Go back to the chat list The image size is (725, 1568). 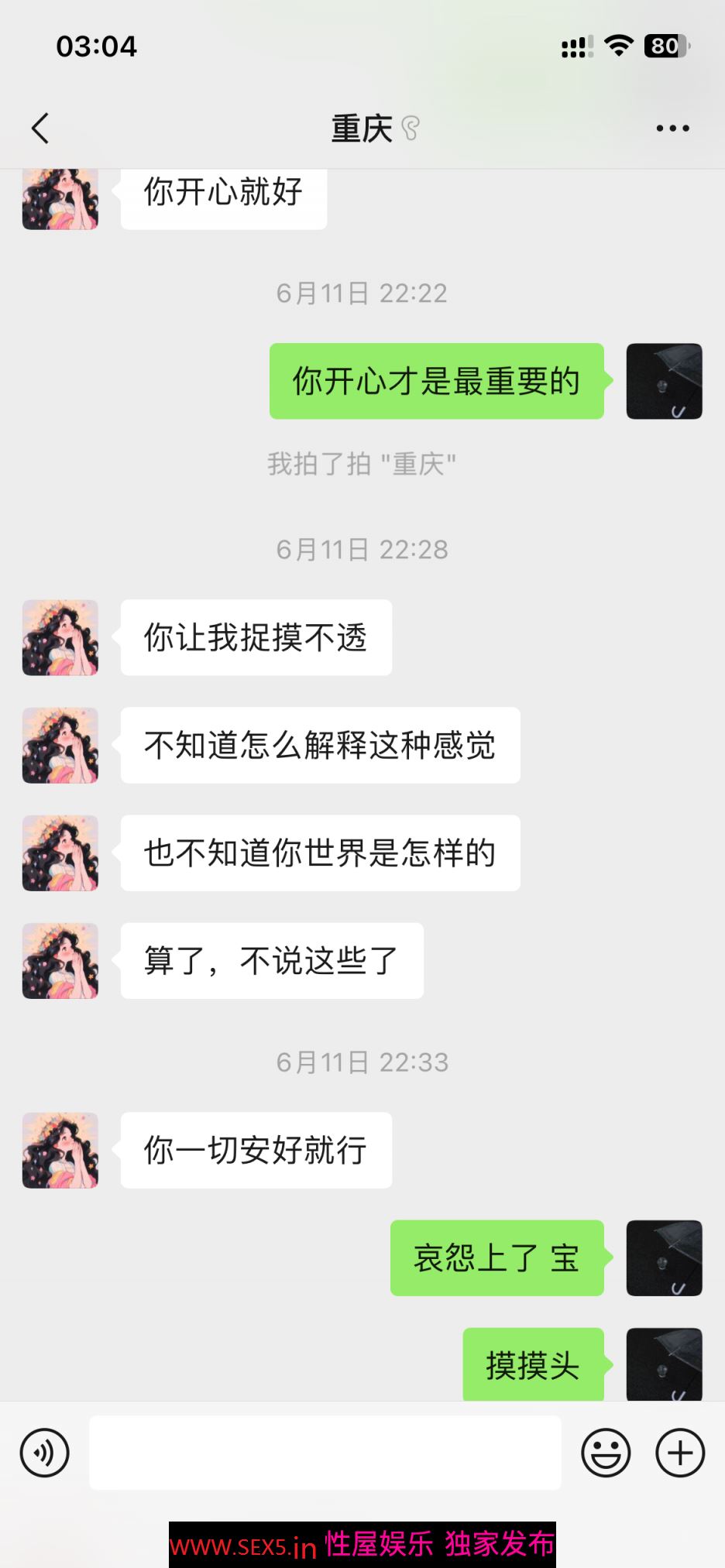coord(40,129)
